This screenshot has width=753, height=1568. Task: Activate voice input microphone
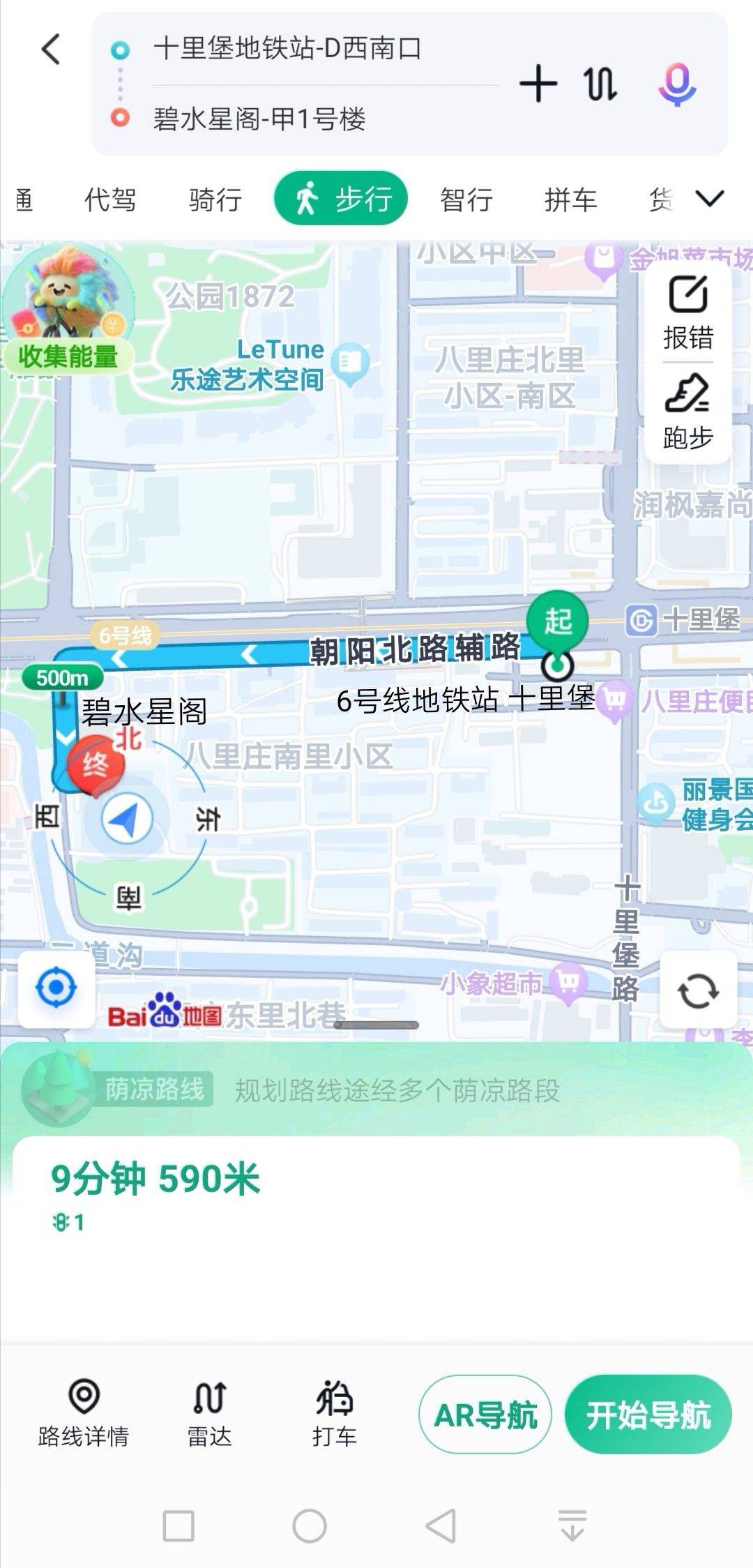click(676, 84)
